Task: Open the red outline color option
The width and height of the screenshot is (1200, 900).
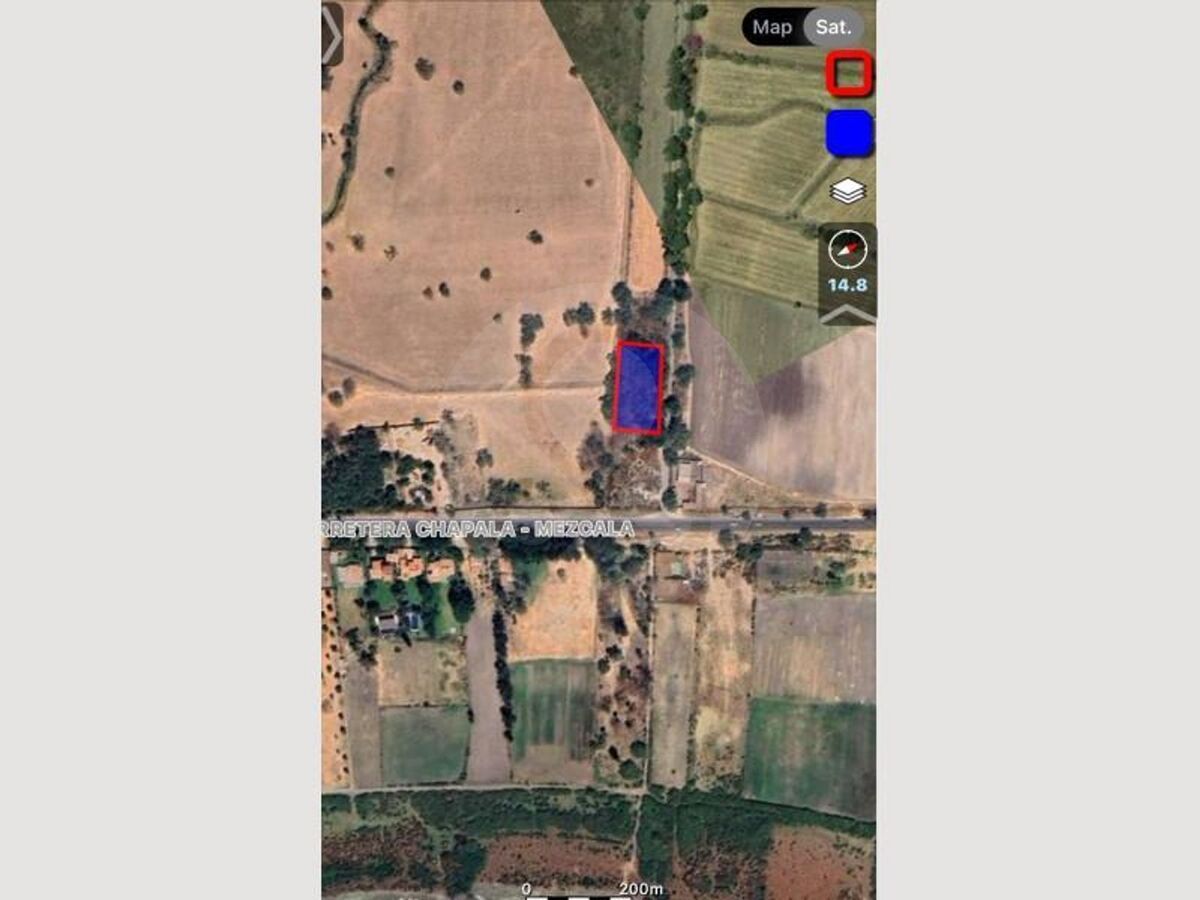Action: coord(849,74)
